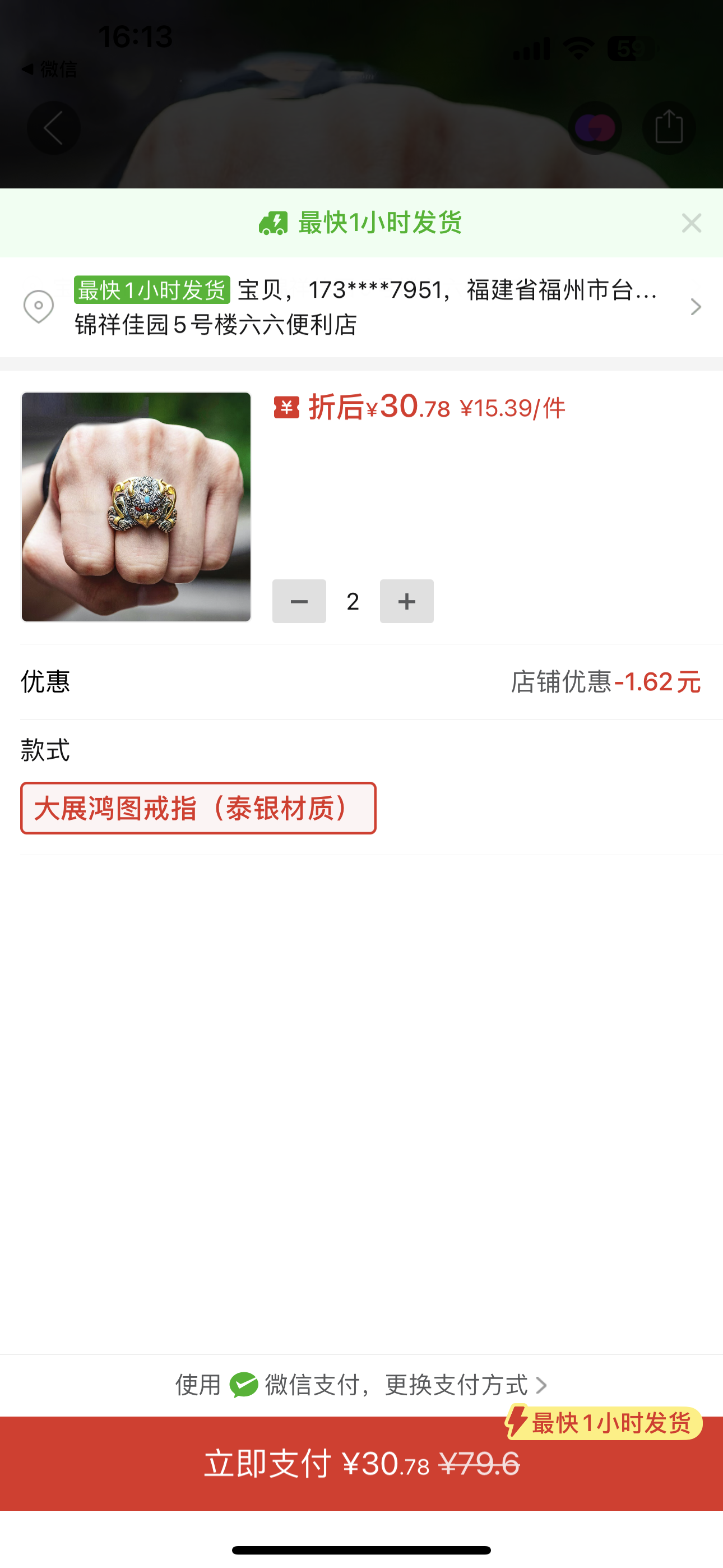View the ring product thumbnail
Screen dimensions: 723x1568
(x=136, y=506)
